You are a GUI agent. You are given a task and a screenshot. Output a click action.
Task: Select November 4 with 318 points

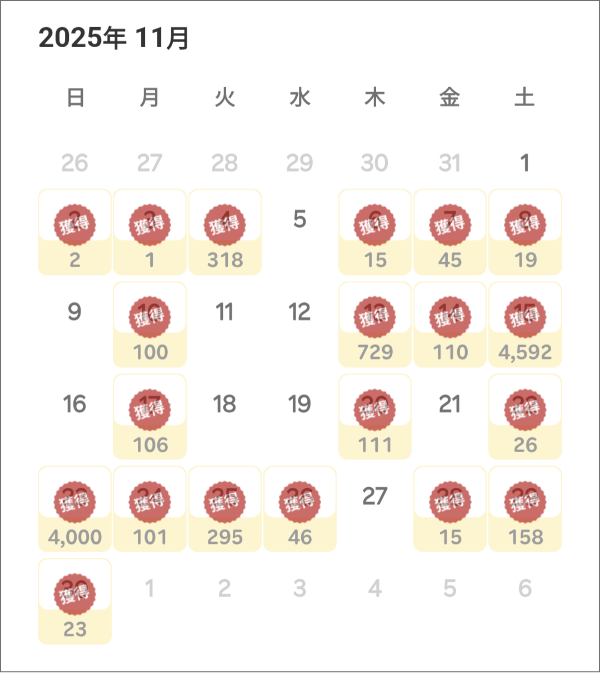(x=225, y=232)
